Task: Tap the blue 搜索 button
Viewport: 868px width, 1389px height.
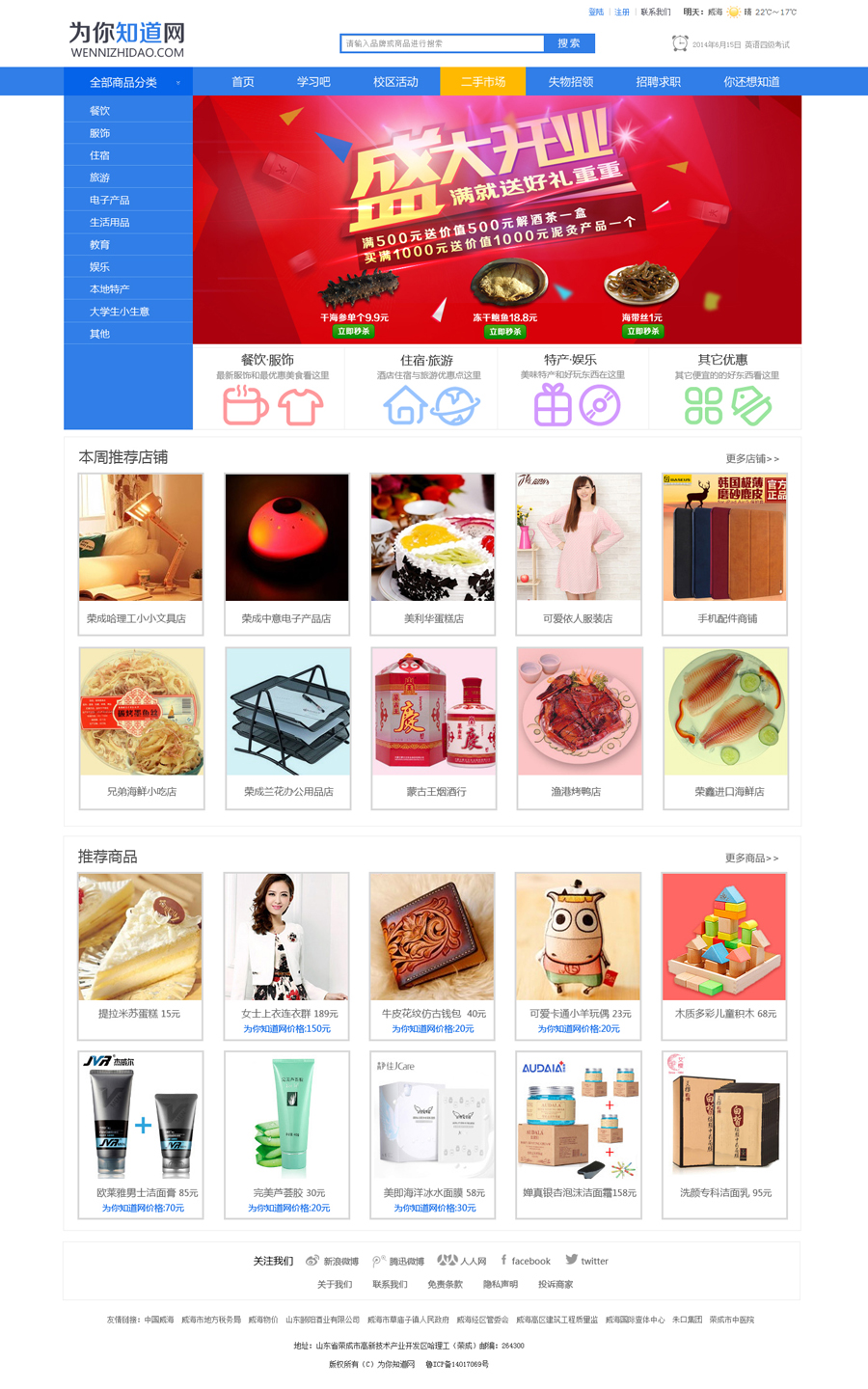Action: (x=569, y=43)
